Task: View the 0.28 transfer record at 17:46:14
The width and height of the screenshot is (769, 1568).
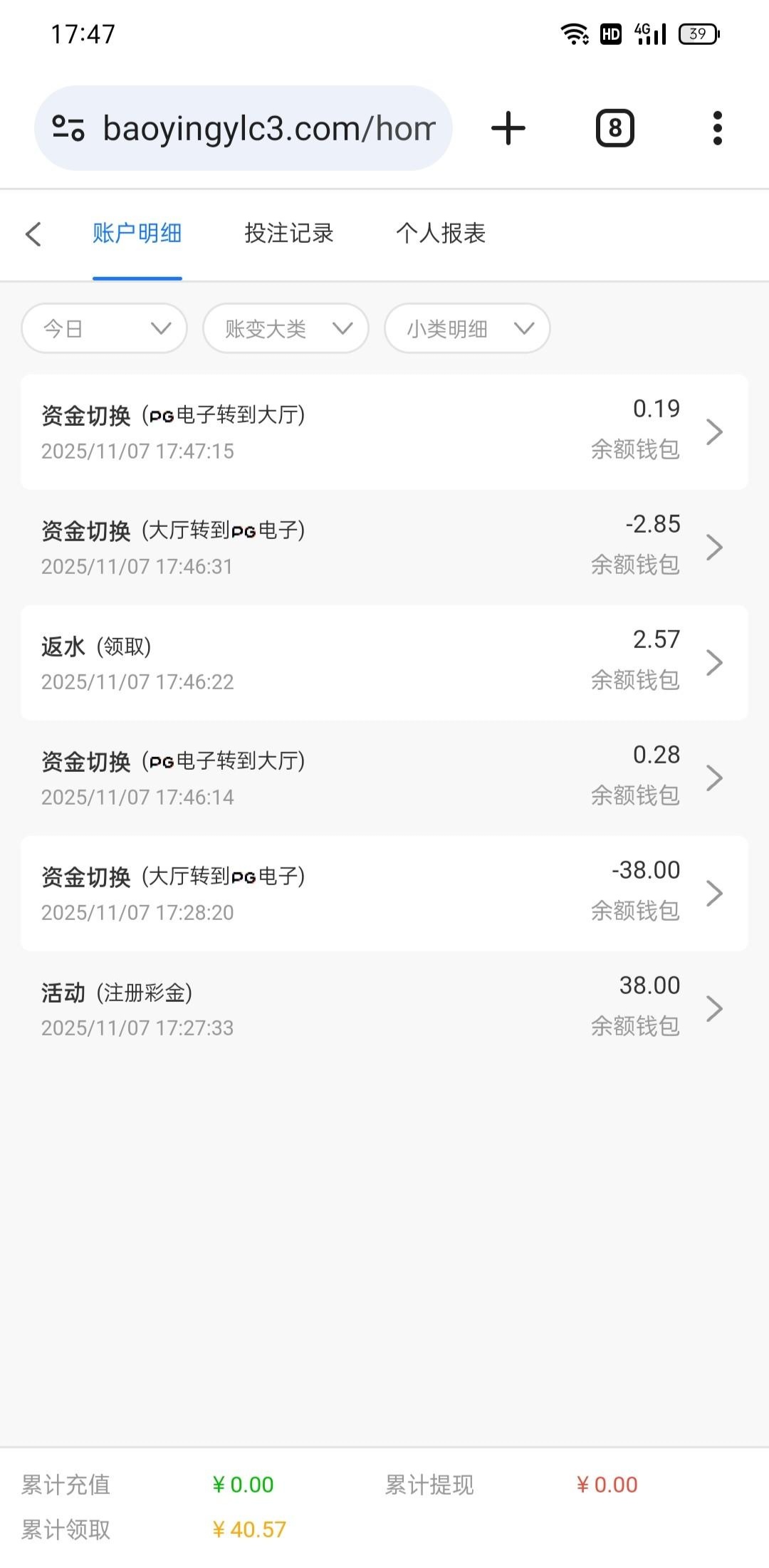Action: [x=384, y=778]
